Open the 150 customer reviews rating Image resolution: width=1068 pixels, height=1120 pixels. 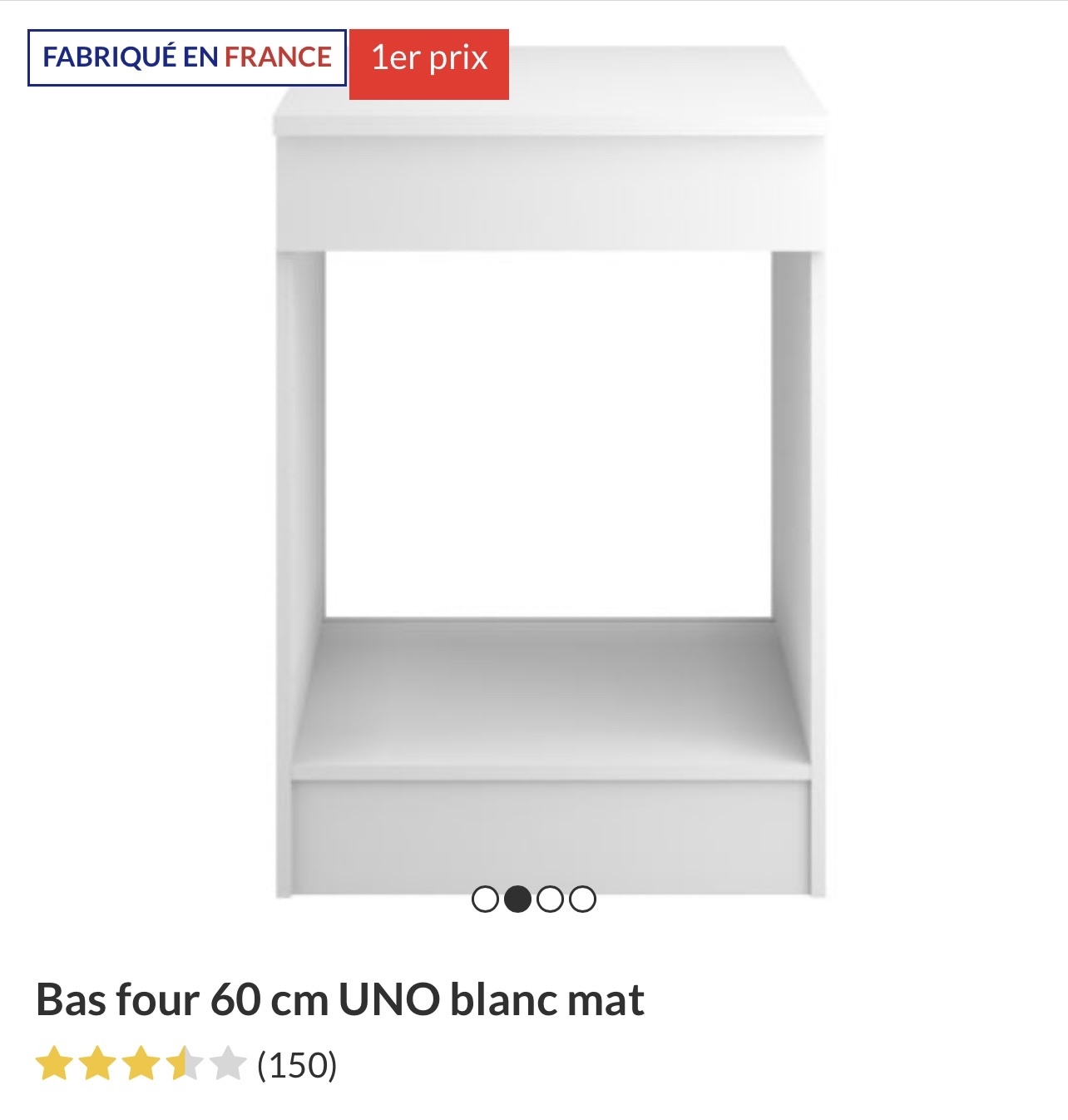click(x=186, y=1064)
